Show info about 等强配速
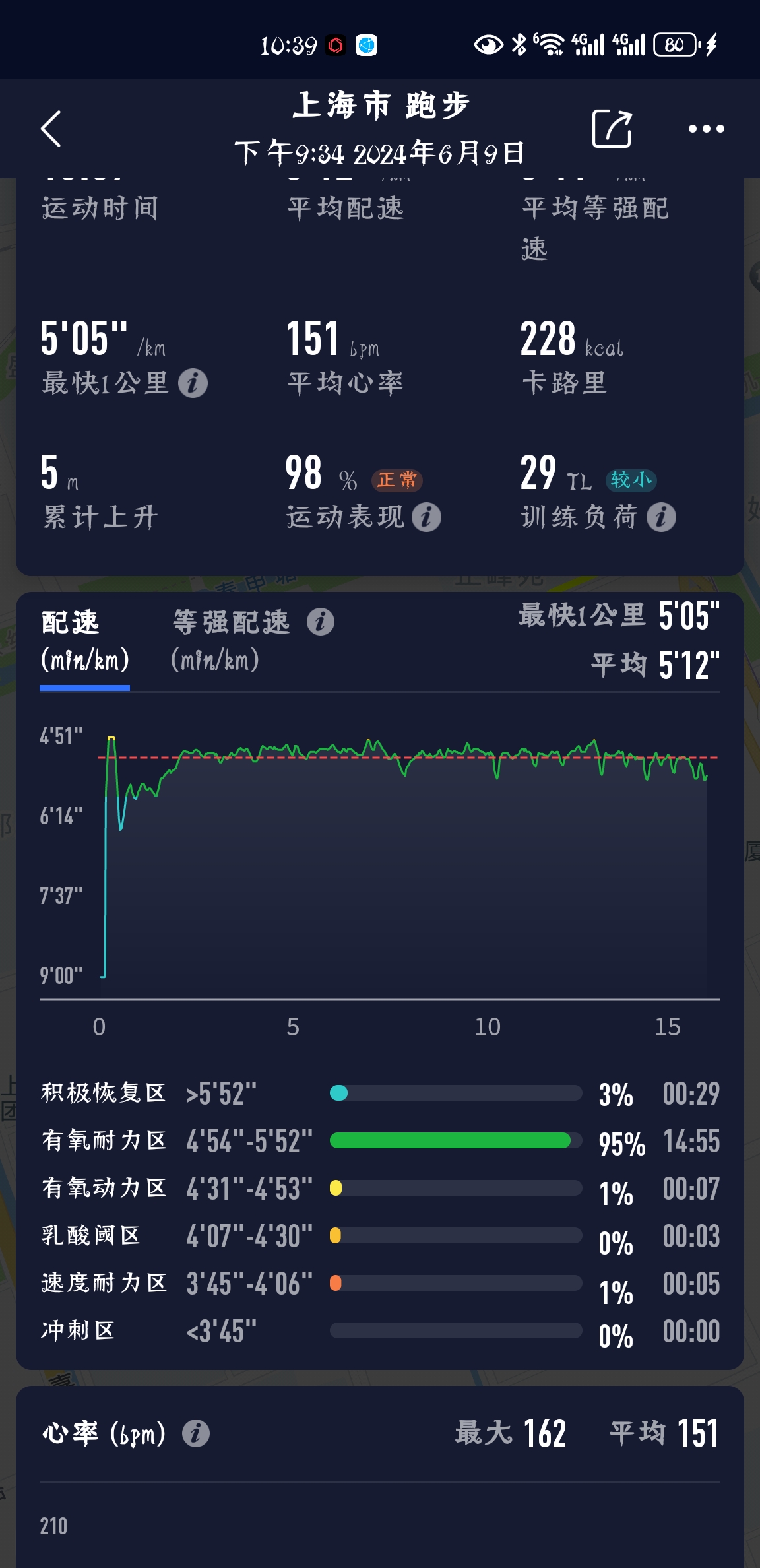 point(321,622)
